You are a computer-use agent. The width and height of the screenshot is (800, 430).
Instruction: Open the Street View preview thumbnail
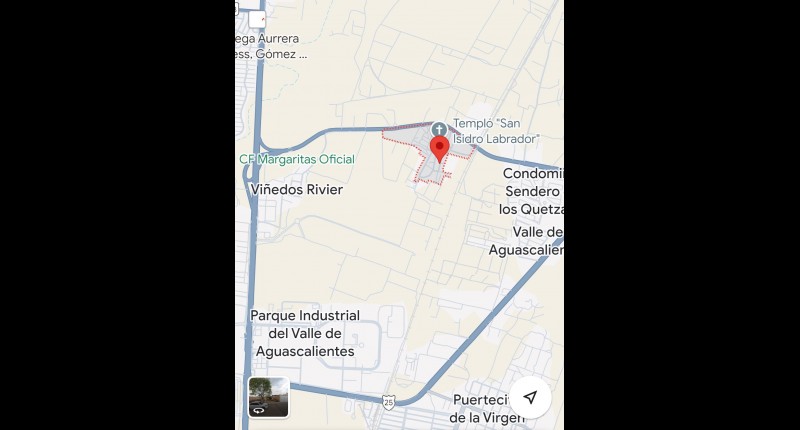pos(268,397)
